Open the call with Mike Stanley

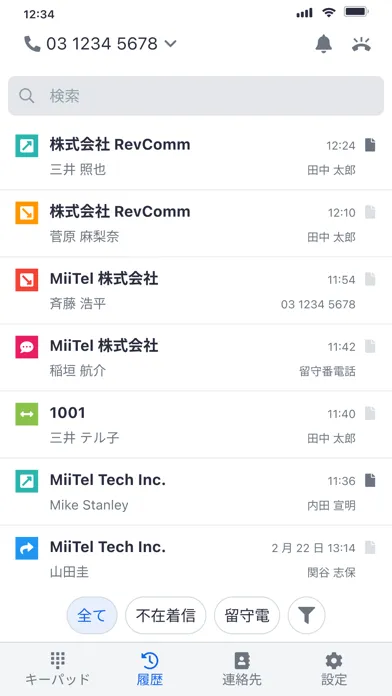196,492
